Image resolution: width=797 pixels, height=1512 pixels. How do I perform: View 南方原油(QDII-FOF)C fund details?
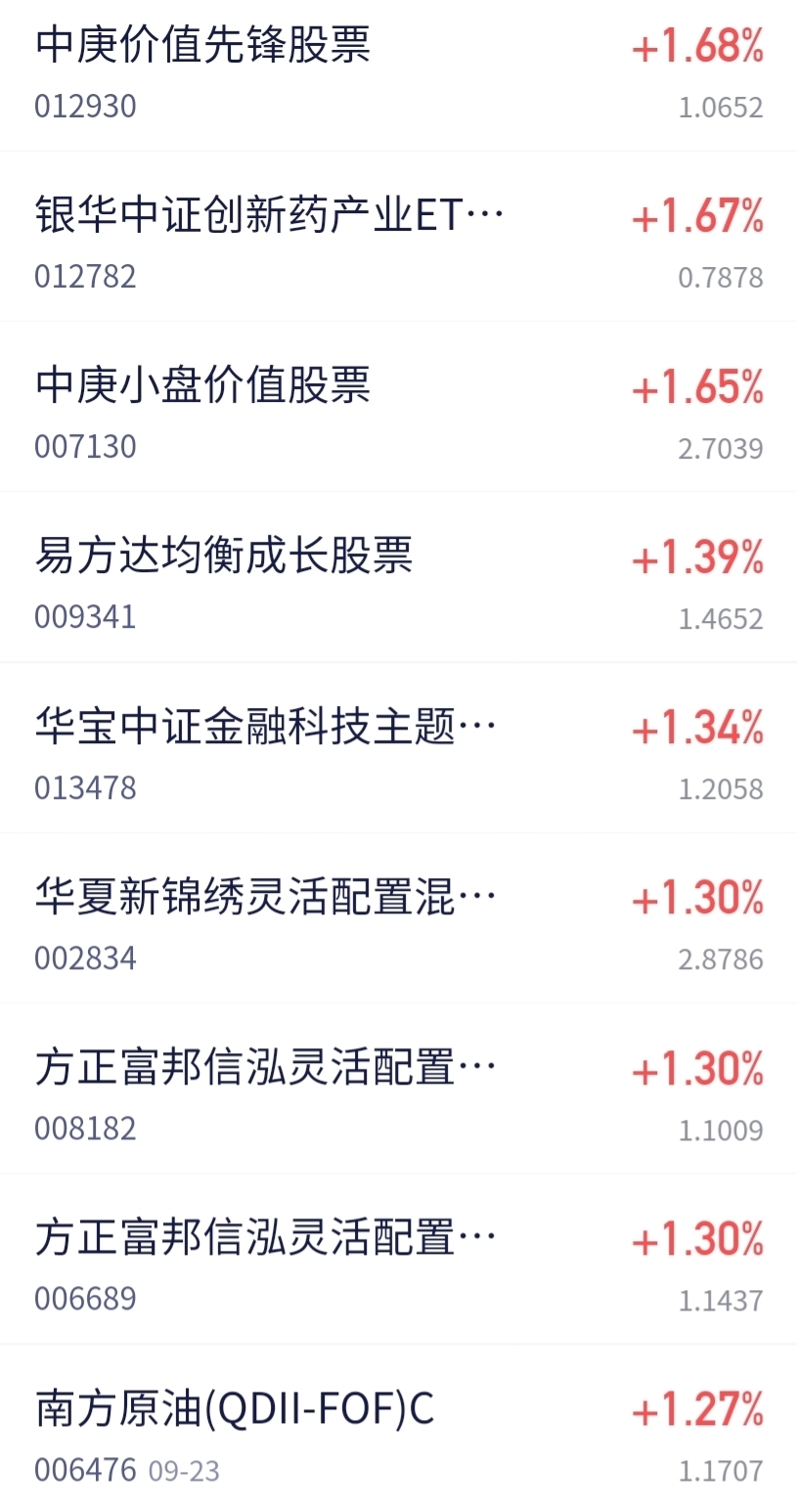tap(235, 1409)
